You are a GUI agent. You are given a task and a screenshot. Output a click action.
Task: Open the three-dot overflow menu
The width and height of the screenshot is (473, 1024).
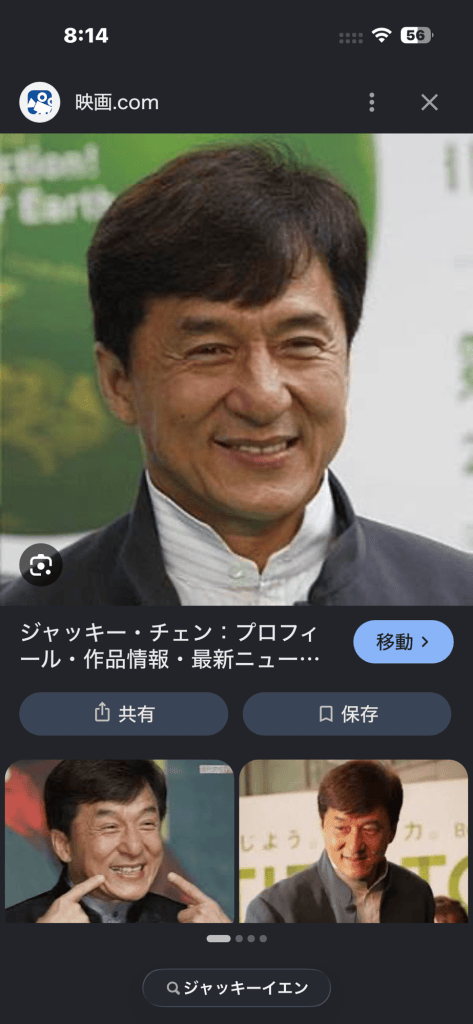click(371, 103)
